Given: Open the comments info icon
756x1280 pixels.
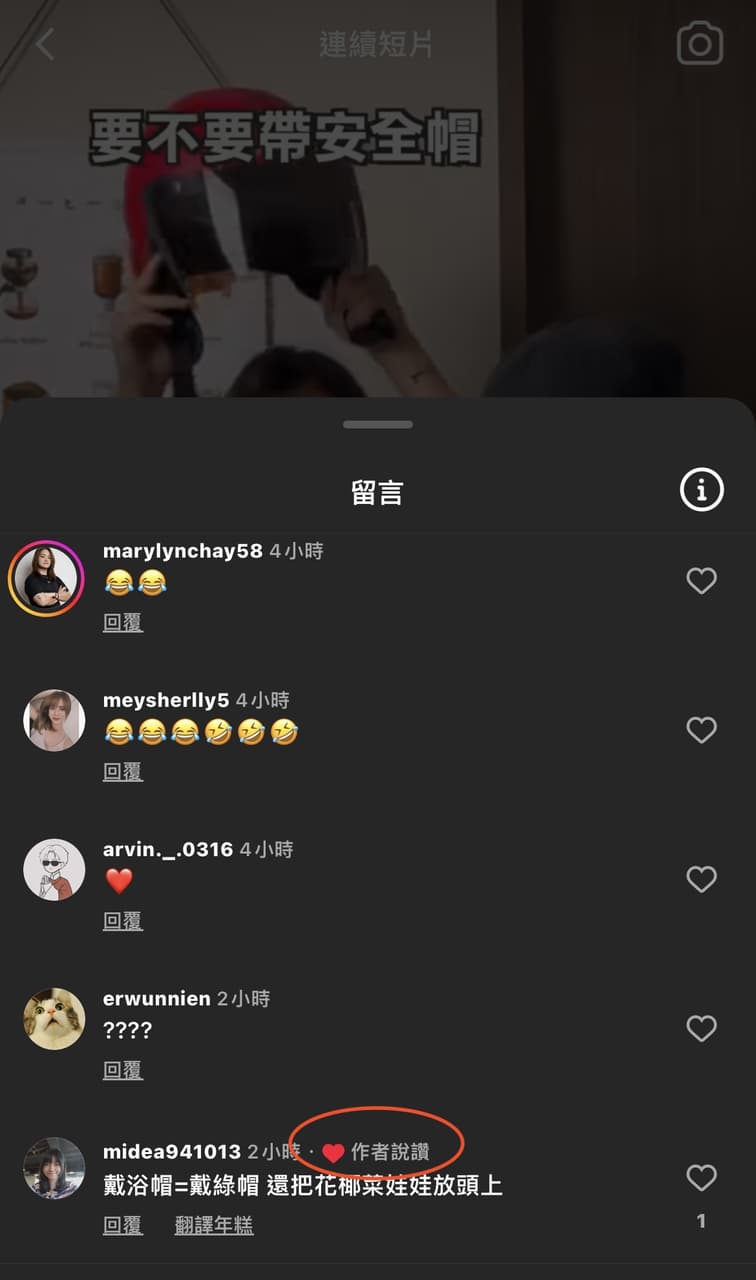Looking at the screenshot, I should (x=701, y=490).
